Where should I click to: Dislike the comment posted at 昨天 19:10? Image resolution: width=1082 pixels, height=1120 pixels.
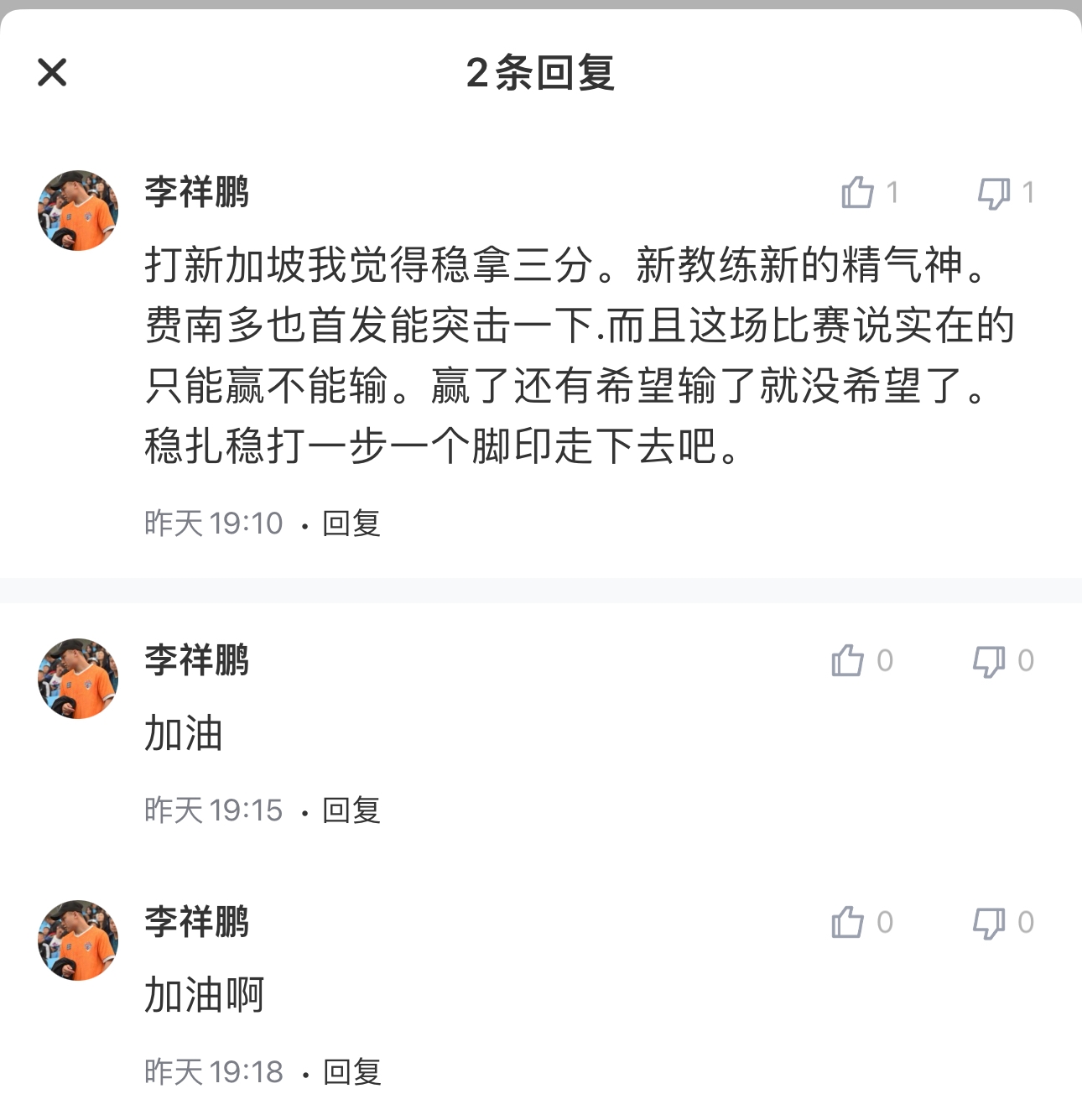click(x=994, y=193)
